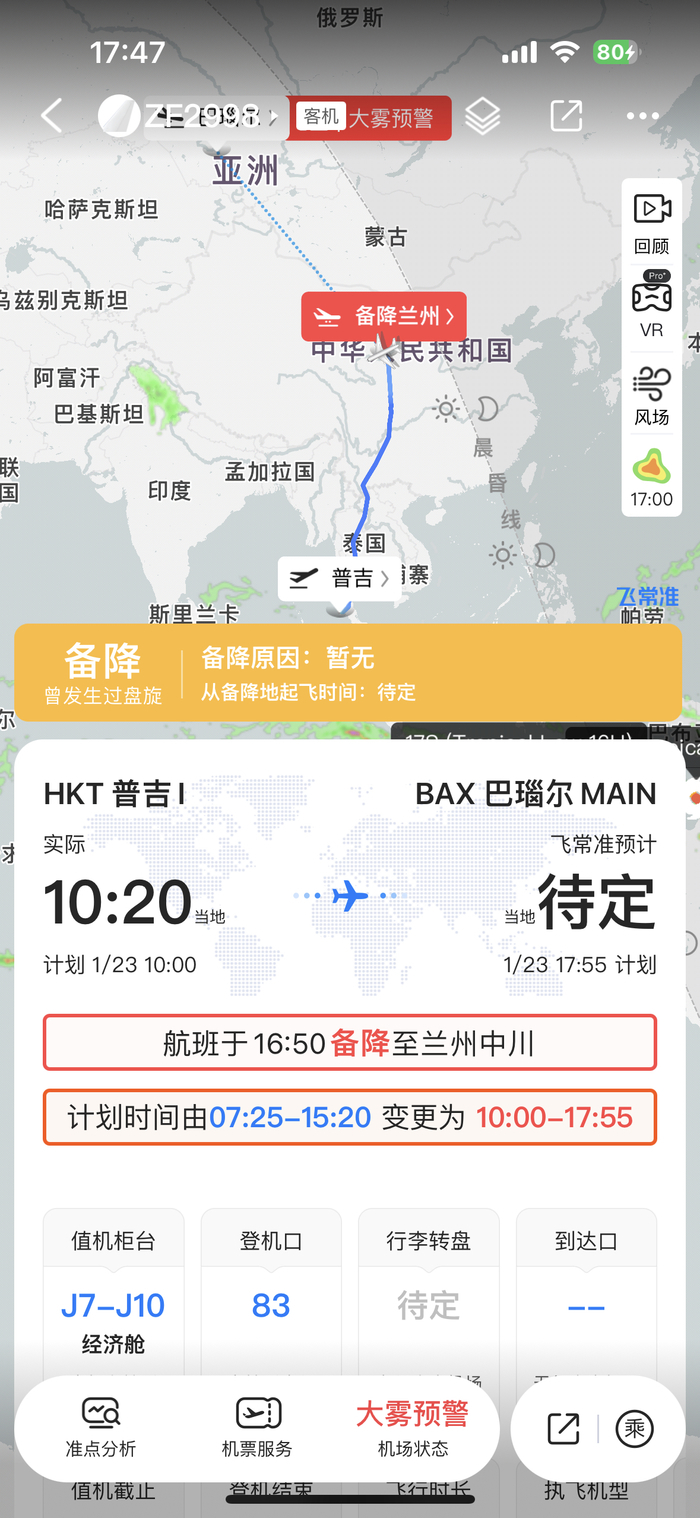This screenshot has height=1518, width=700.
Task: Tap the 乘 passenger icon
Action: 634,1429
